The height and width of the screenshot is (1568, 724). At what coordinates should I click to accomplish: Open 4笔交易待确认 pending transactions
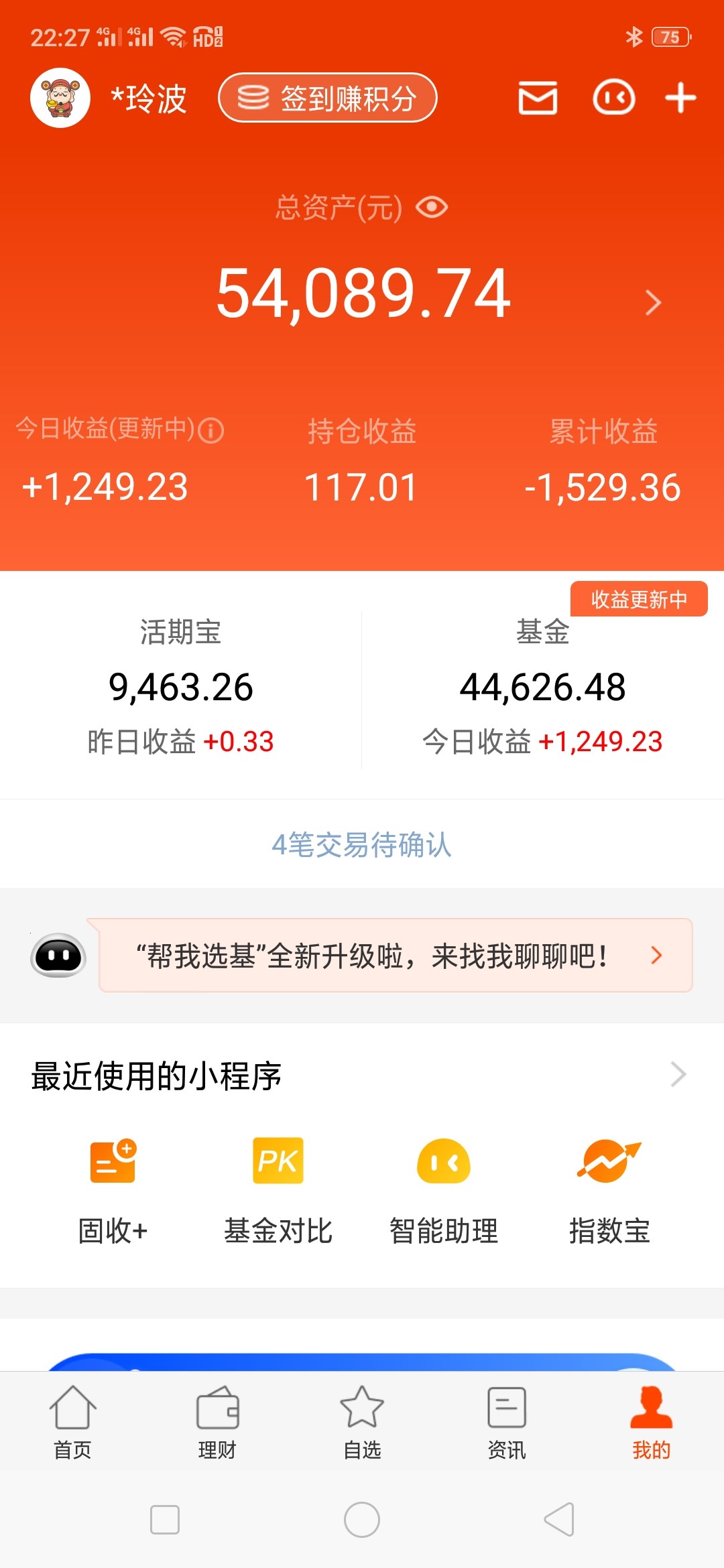coord(362,846)
